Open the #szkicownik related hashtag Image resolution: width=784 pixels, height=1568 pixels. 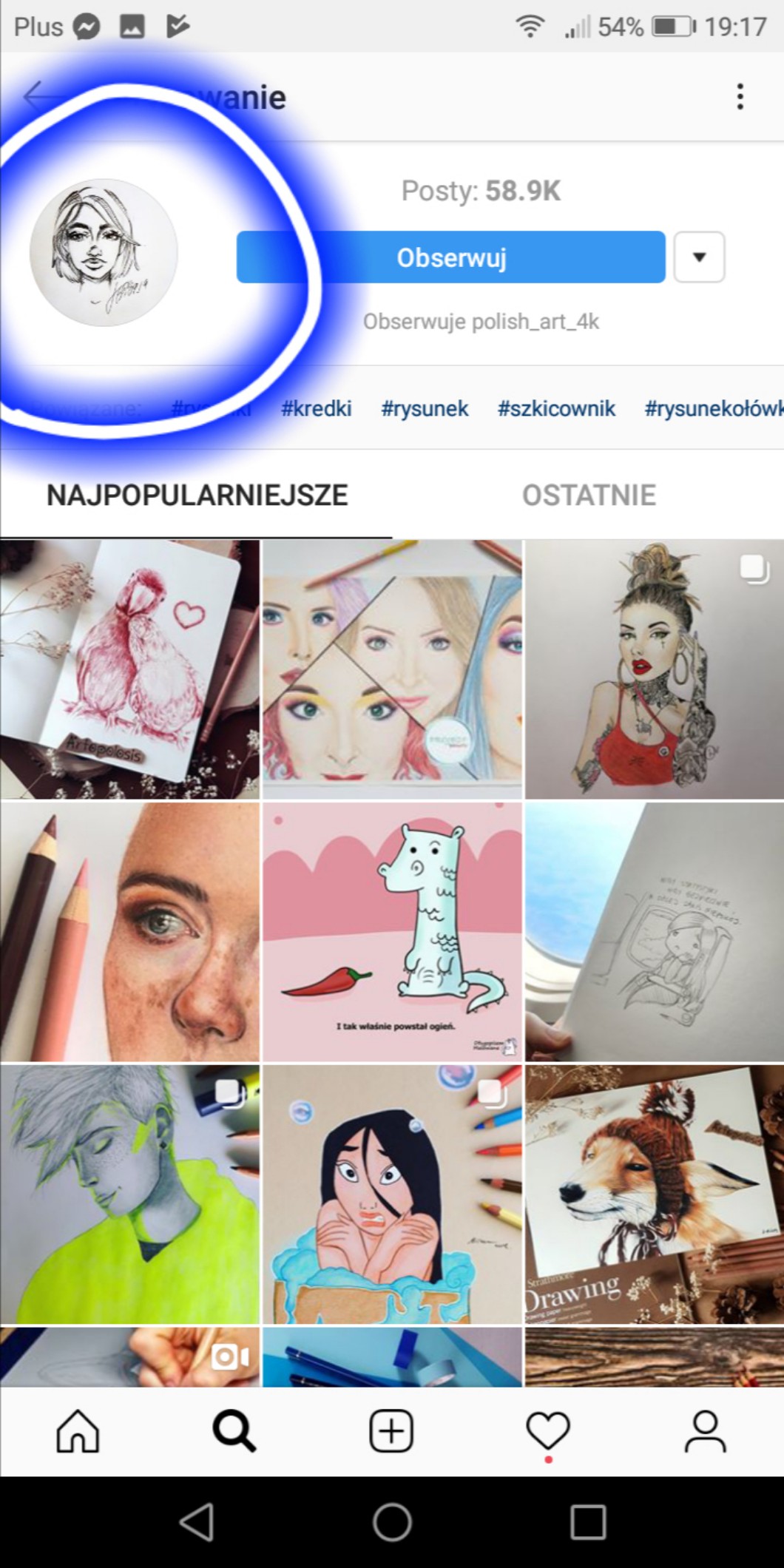(556, 408)
